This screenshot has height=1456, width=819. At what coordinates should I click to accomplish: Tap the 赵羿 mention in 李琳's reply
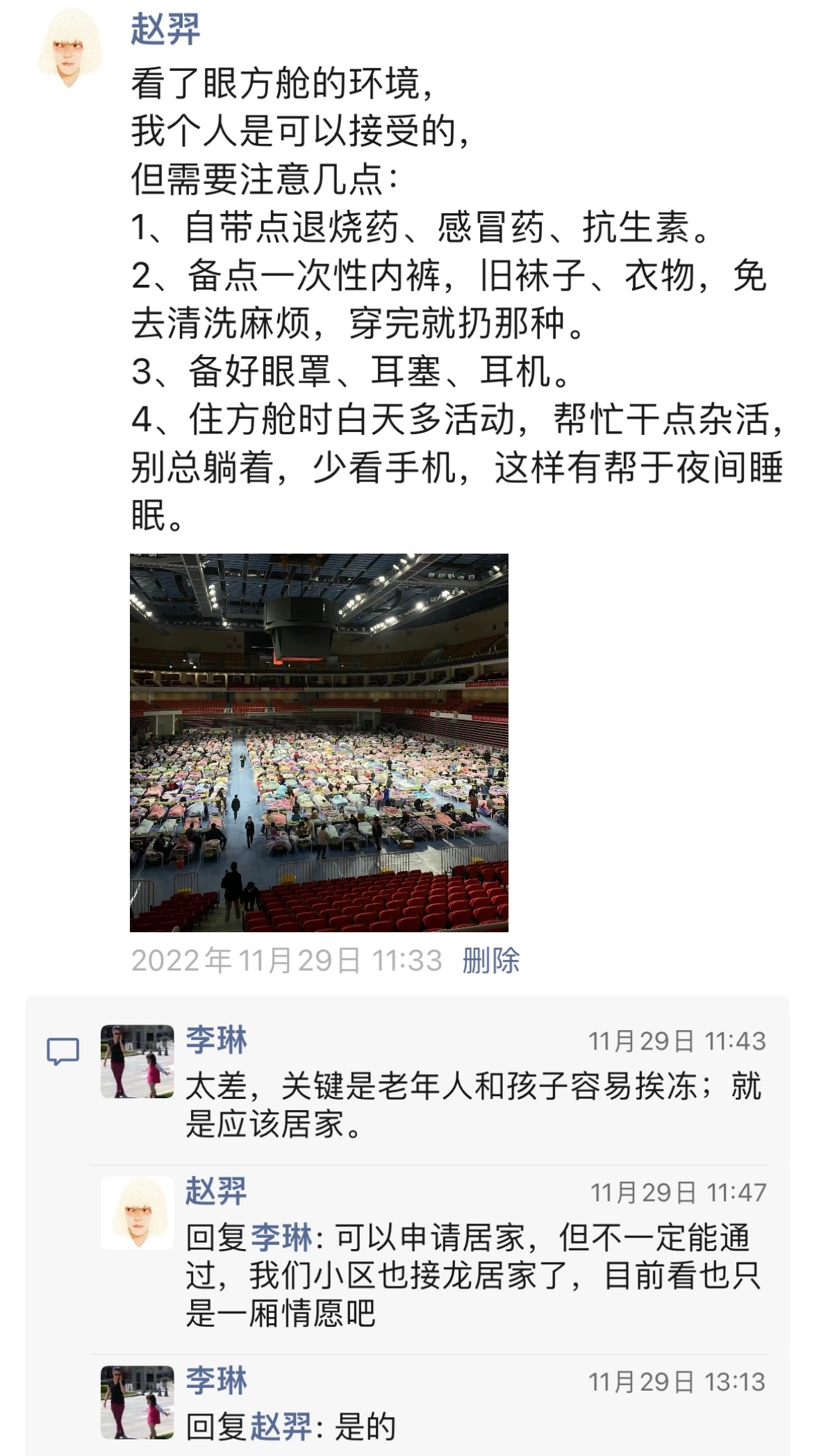click(x=281, y=1427)
